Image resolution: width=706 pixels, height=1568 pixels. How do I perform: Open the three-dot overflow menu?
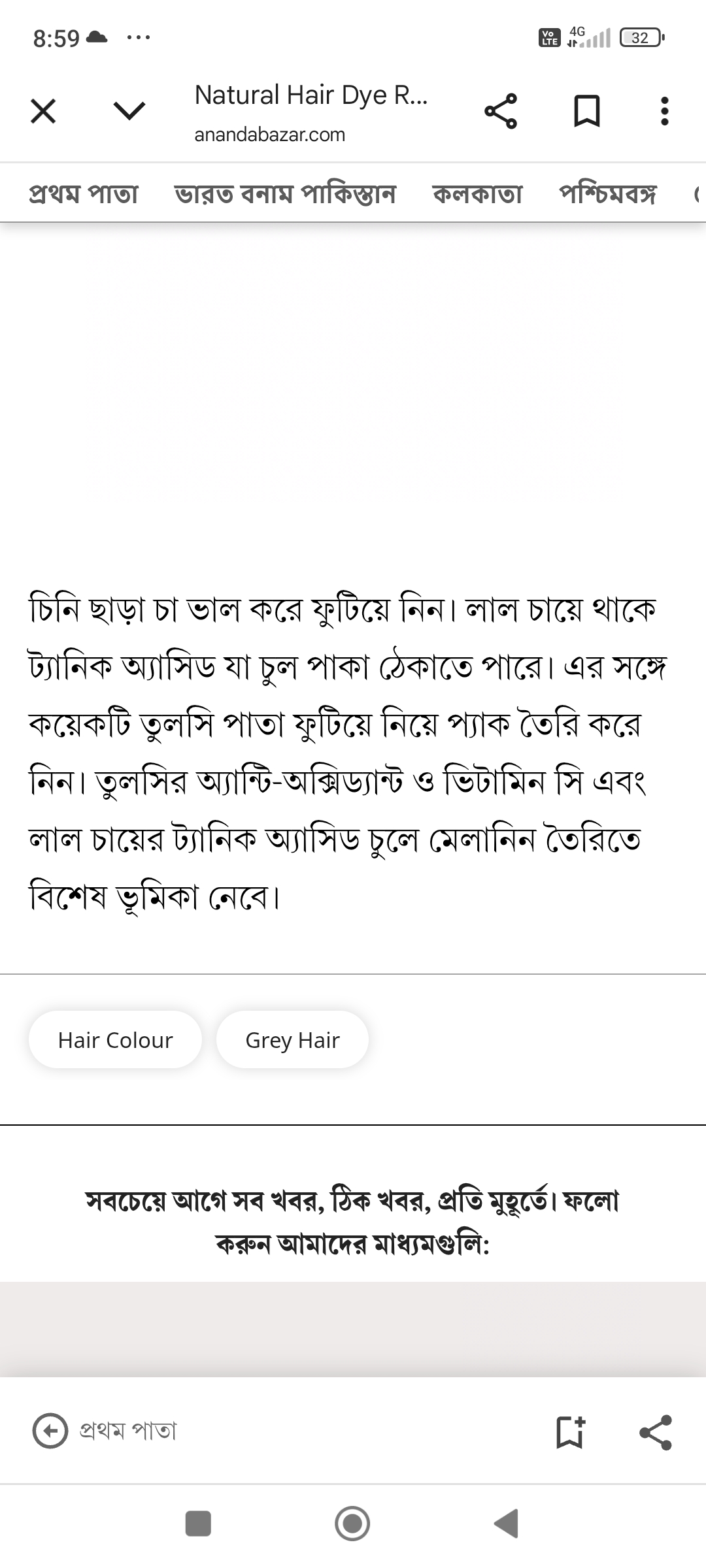665,111
